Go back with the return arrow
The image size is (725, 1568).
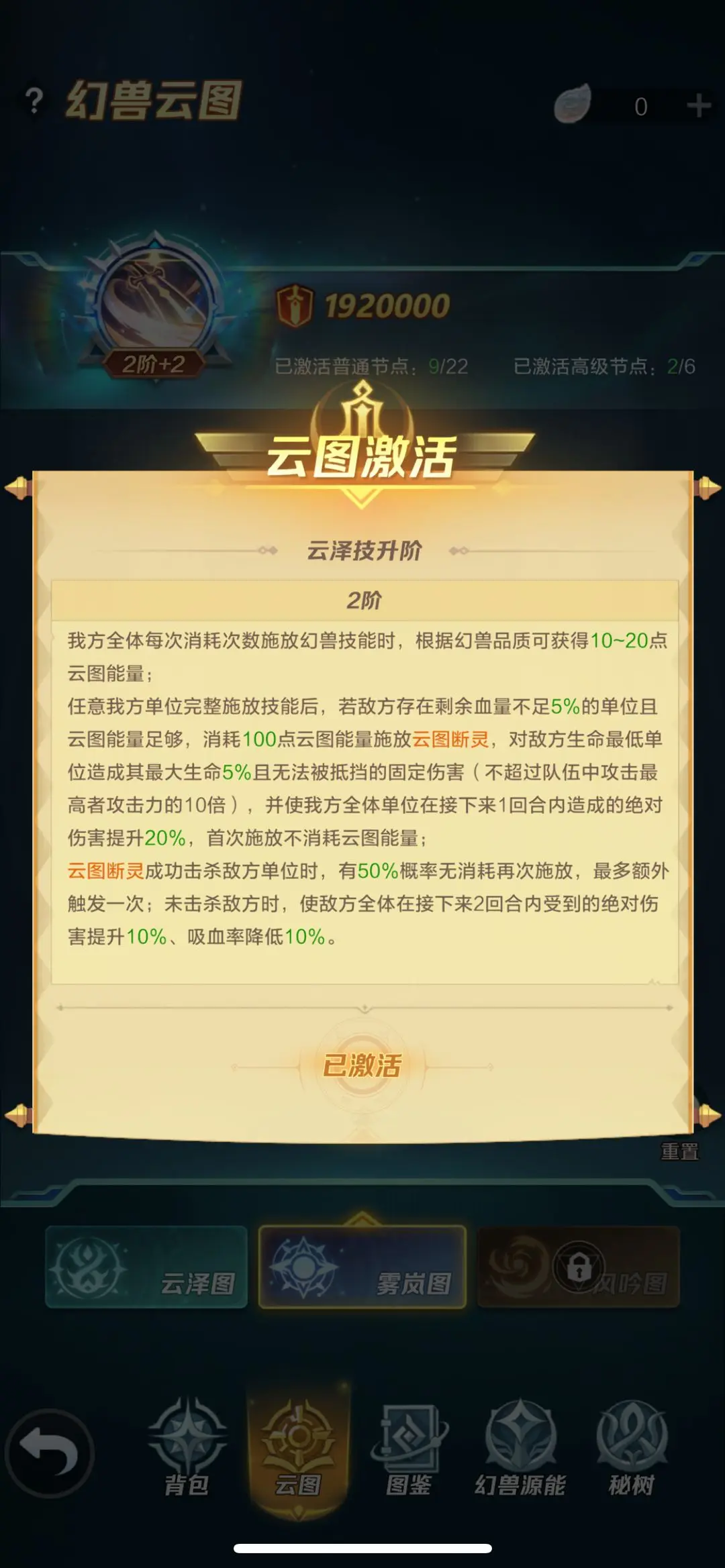tap(49, 1454)
